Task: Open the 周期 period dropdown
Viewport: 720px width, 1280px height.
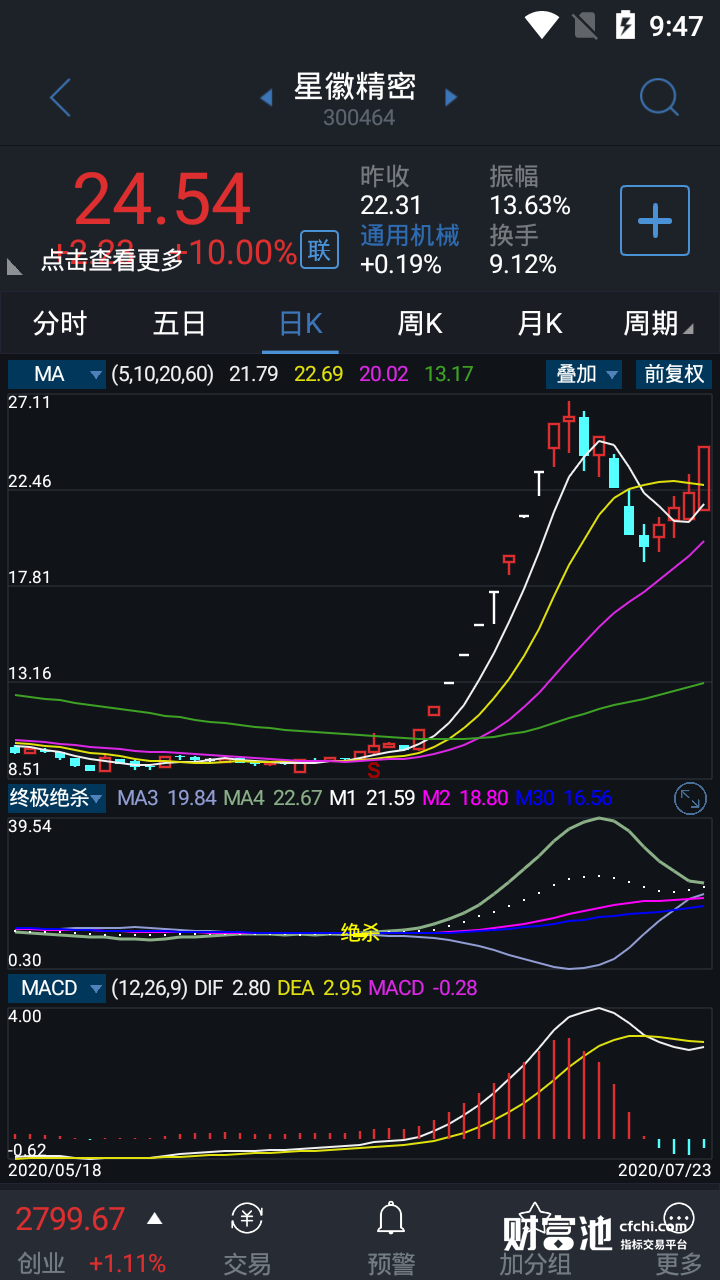Action: click(657, 324)
